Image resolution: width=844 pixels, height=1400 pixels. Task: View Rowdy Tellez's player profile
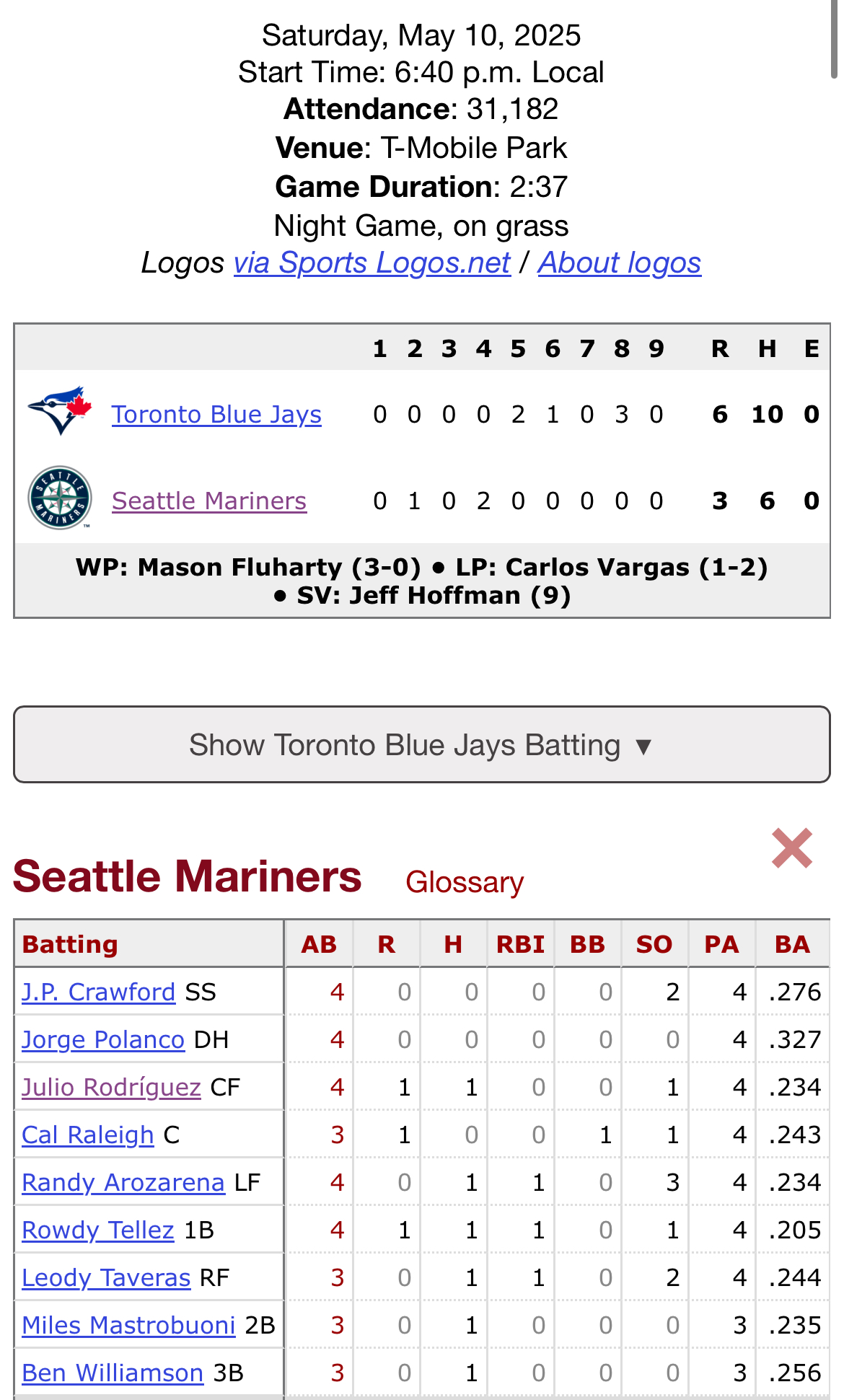coord(98,1230)
